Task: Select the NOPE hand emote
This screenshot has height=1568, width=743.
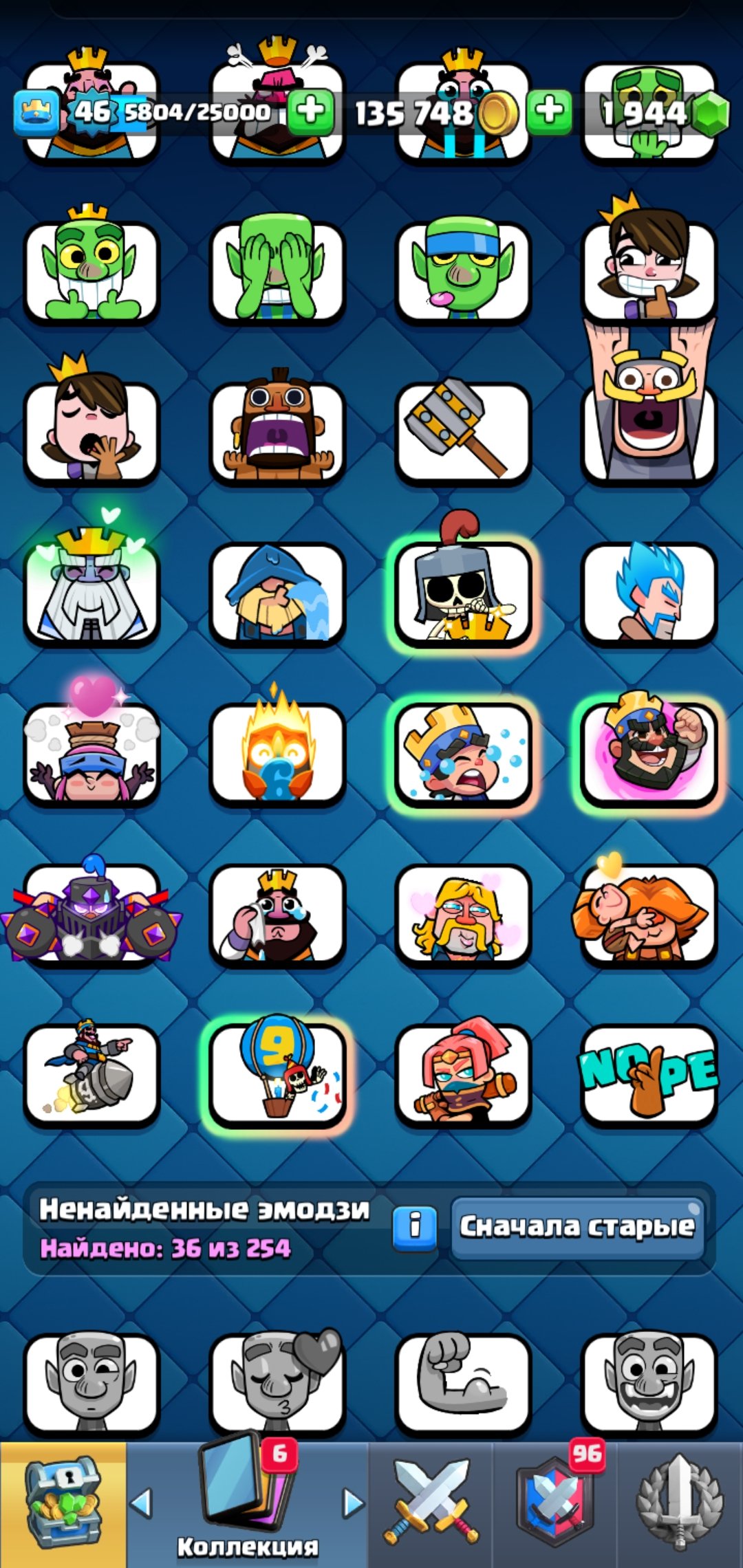Action: point(649,1074)
